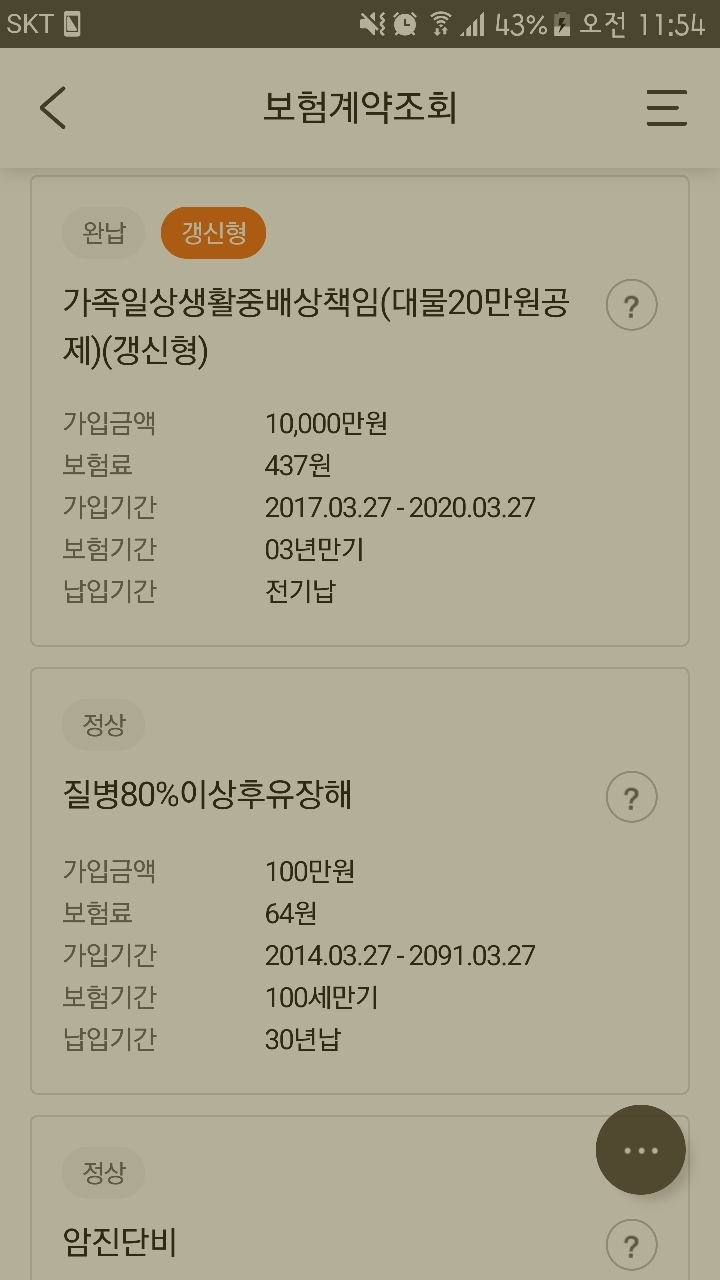Show help info for 질병80%이상후유장해

[x=631, y=797]
